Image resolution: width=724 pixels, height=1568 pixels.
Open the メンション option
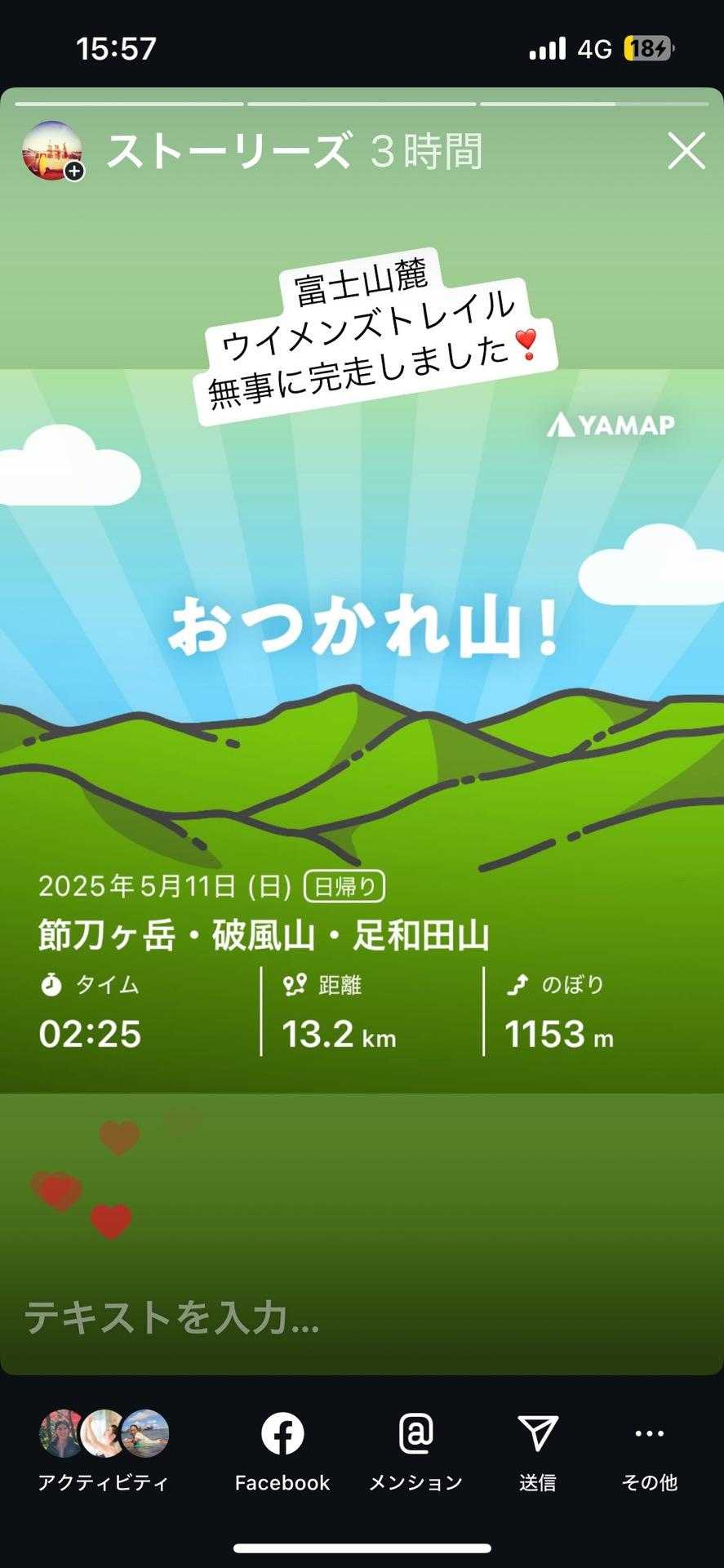coord(415,1449)
